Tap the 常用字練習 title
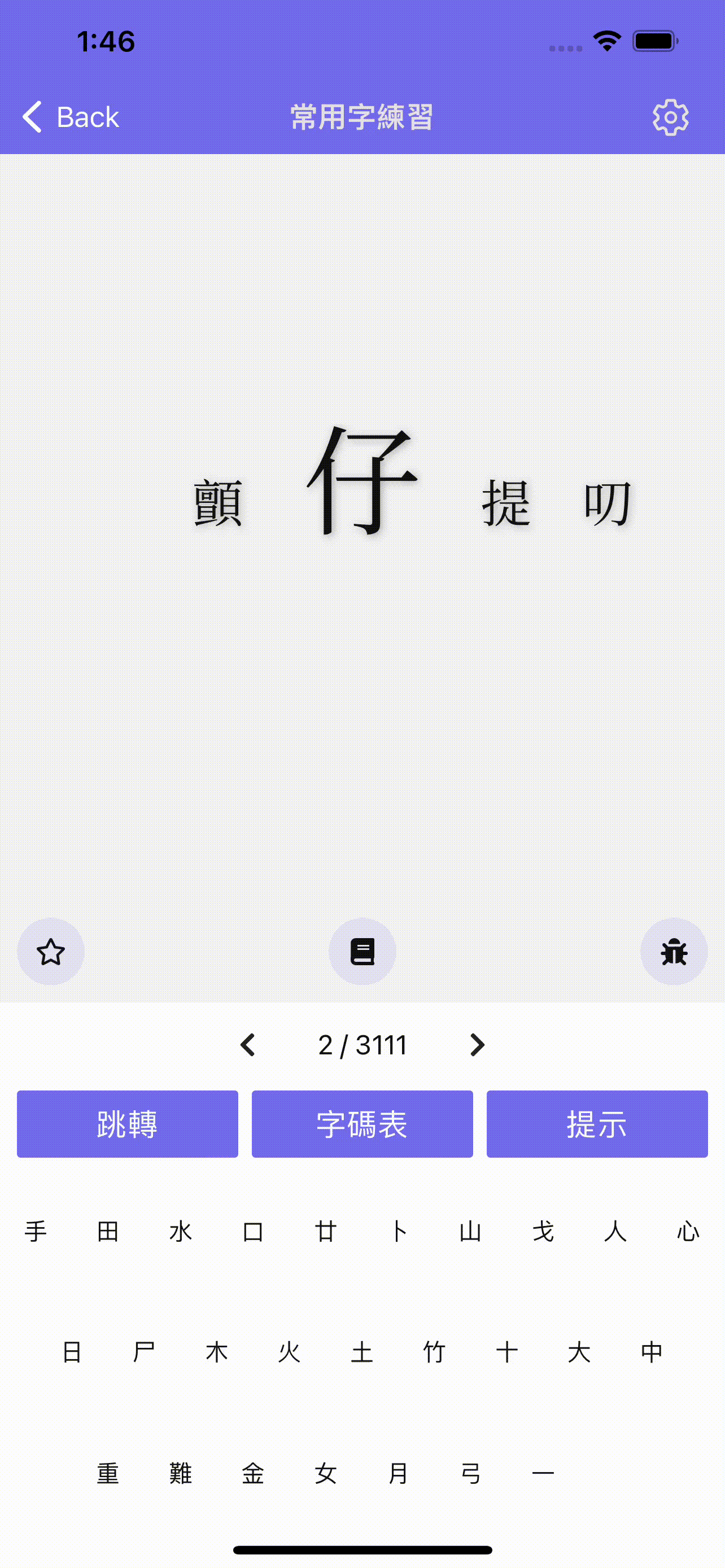The width and height of the screenshot is (725, 1568). (x=362, y=117)
